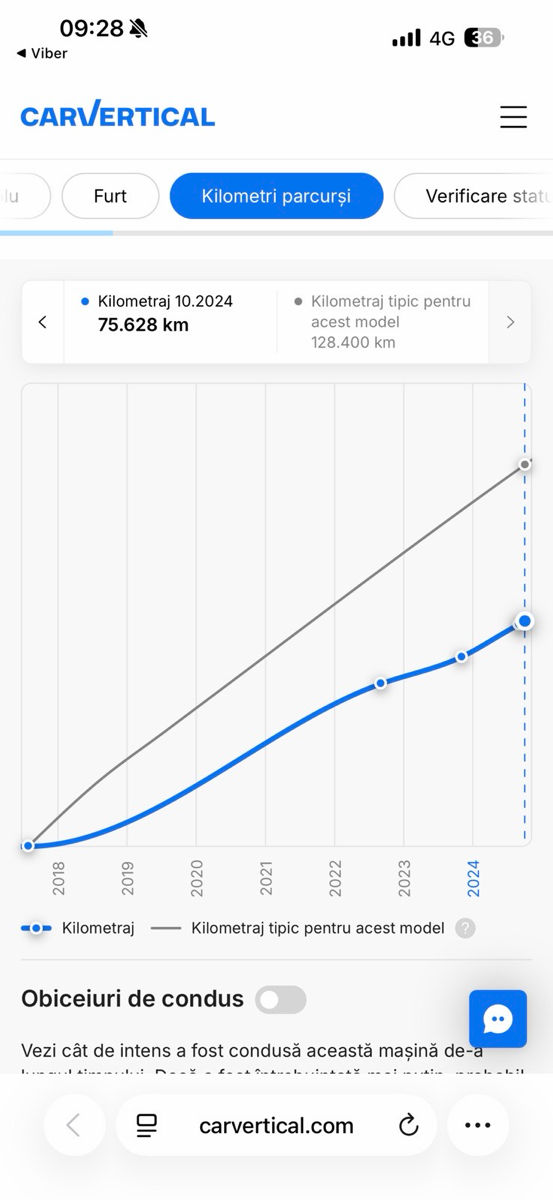The height and width of the screenshot is (1200, 553).
Task: Select the Kilometri parcurși tab
Action: tap(276, 196)
